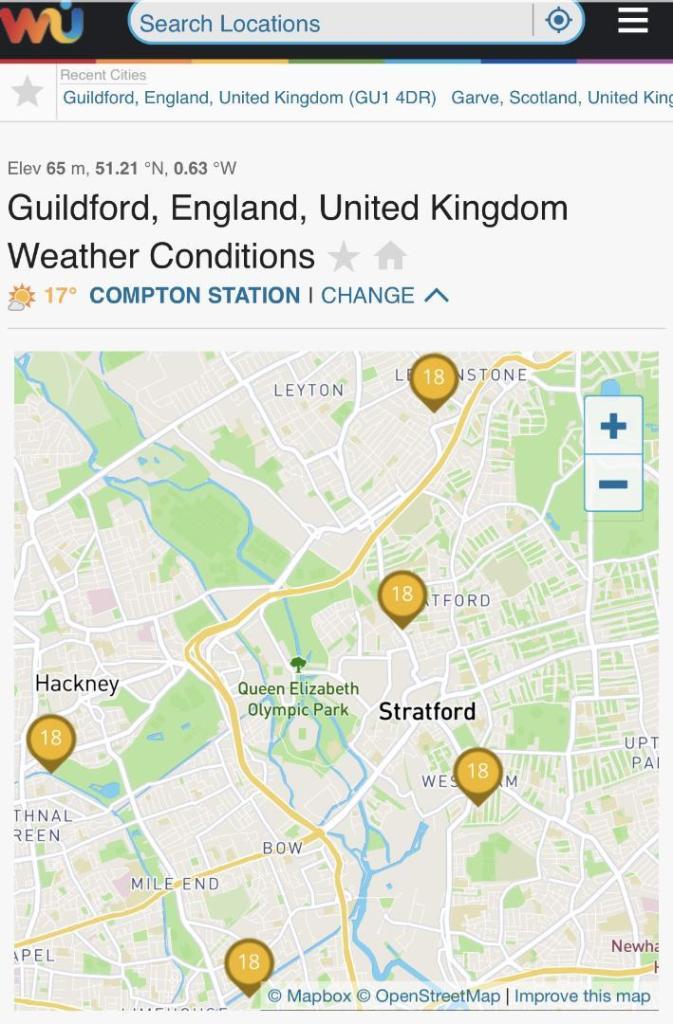Select the weather marker near Leytonstone
Image resolution: width=673 pixels, height=1024 pixels.
pyautogui.click(x=434, y=379)
